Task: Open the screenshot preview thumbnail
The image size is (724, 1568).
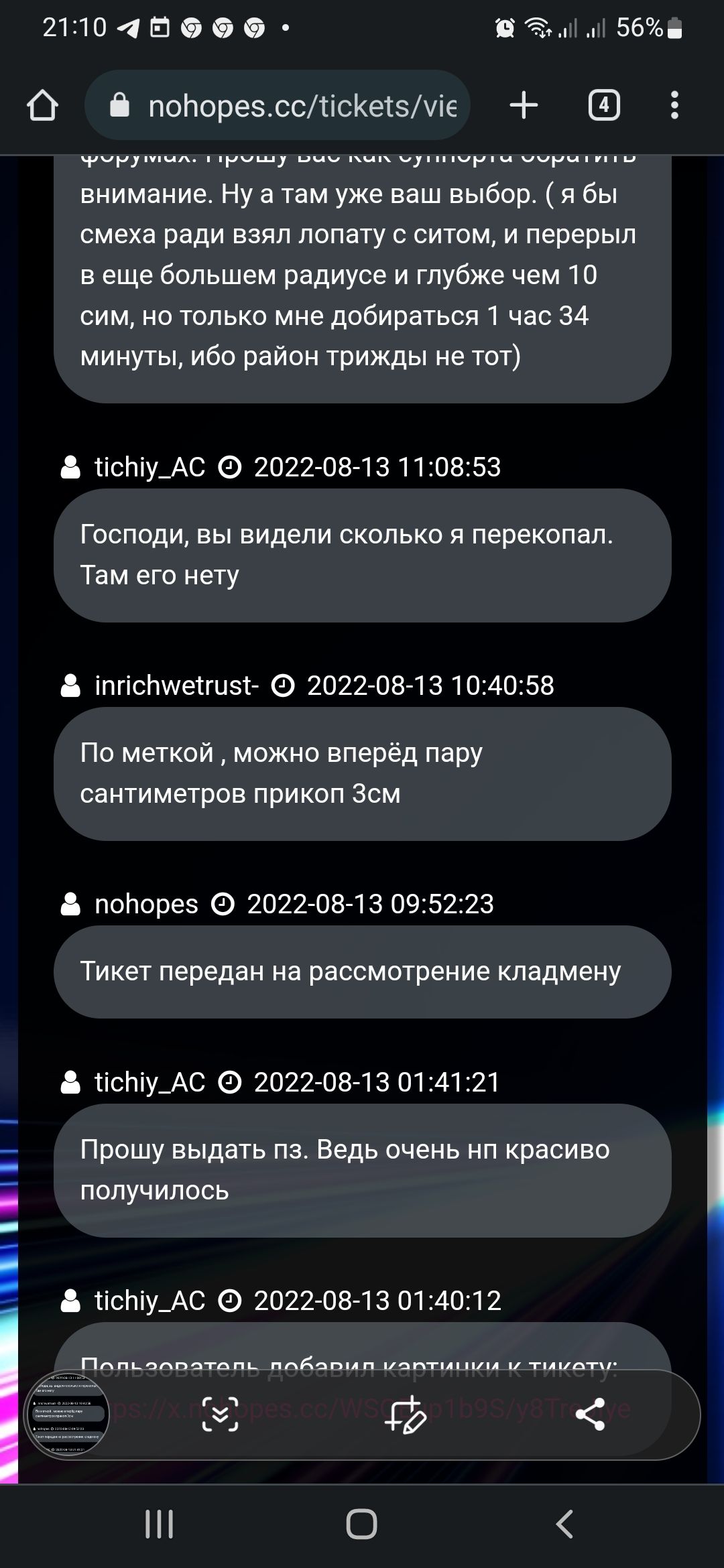Action: pyautogui.click(x=66, y=1414)
